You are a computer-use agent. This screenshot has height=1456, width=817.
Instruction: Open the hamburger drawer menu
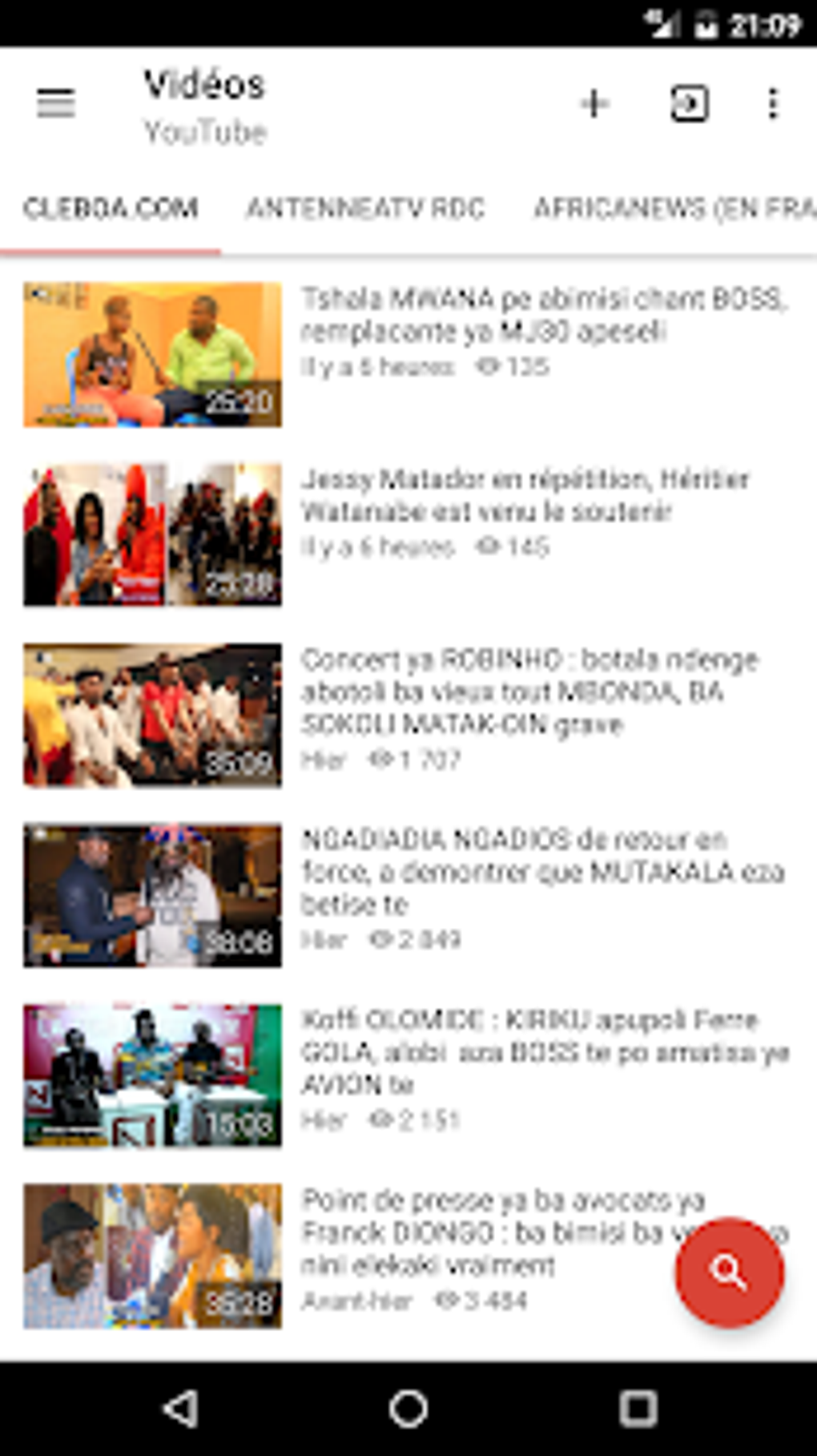coord(56,104)
